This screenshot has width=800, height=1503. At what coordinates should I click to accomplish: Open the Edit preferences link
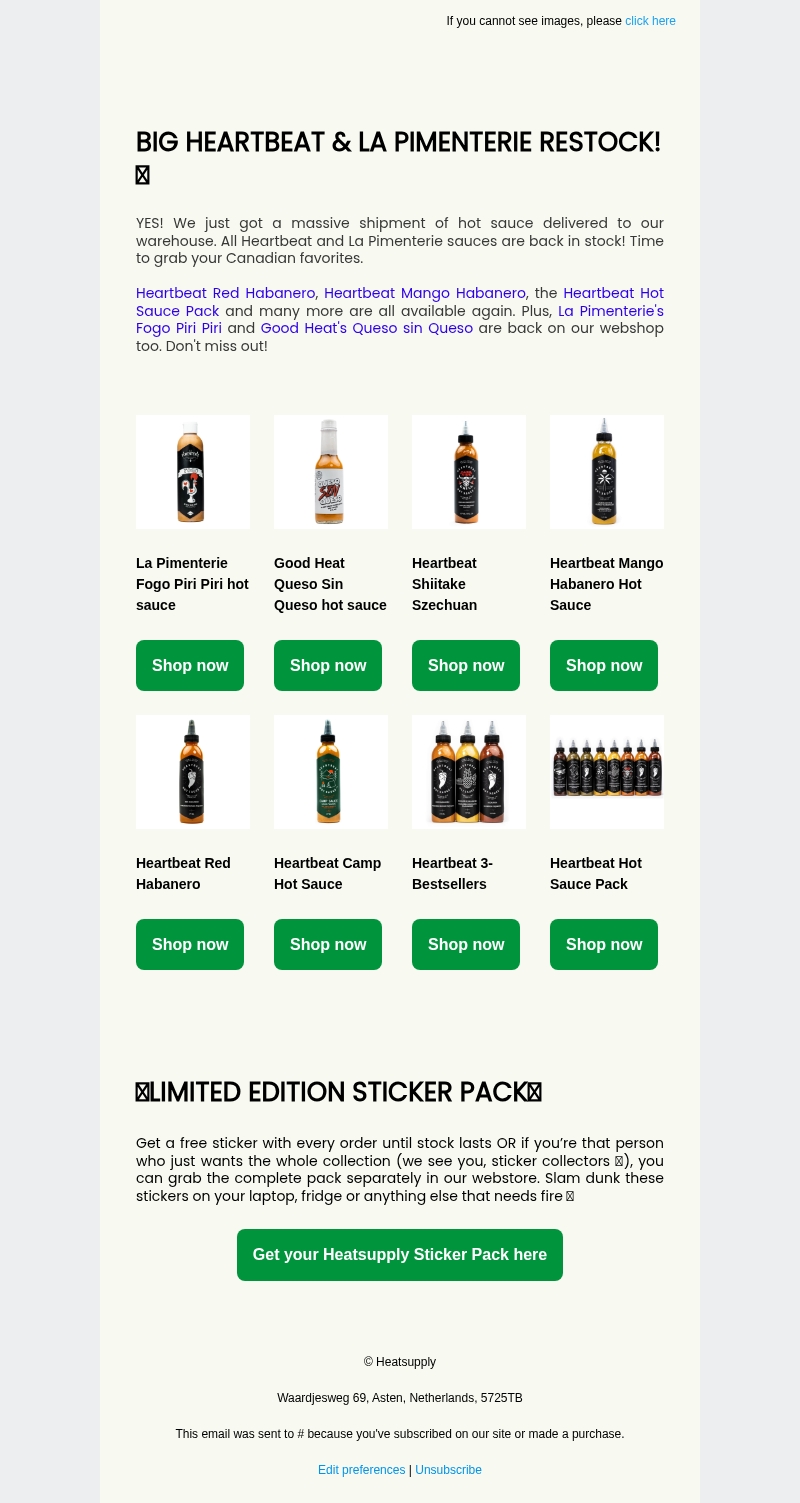click(x=361, y=1470)
